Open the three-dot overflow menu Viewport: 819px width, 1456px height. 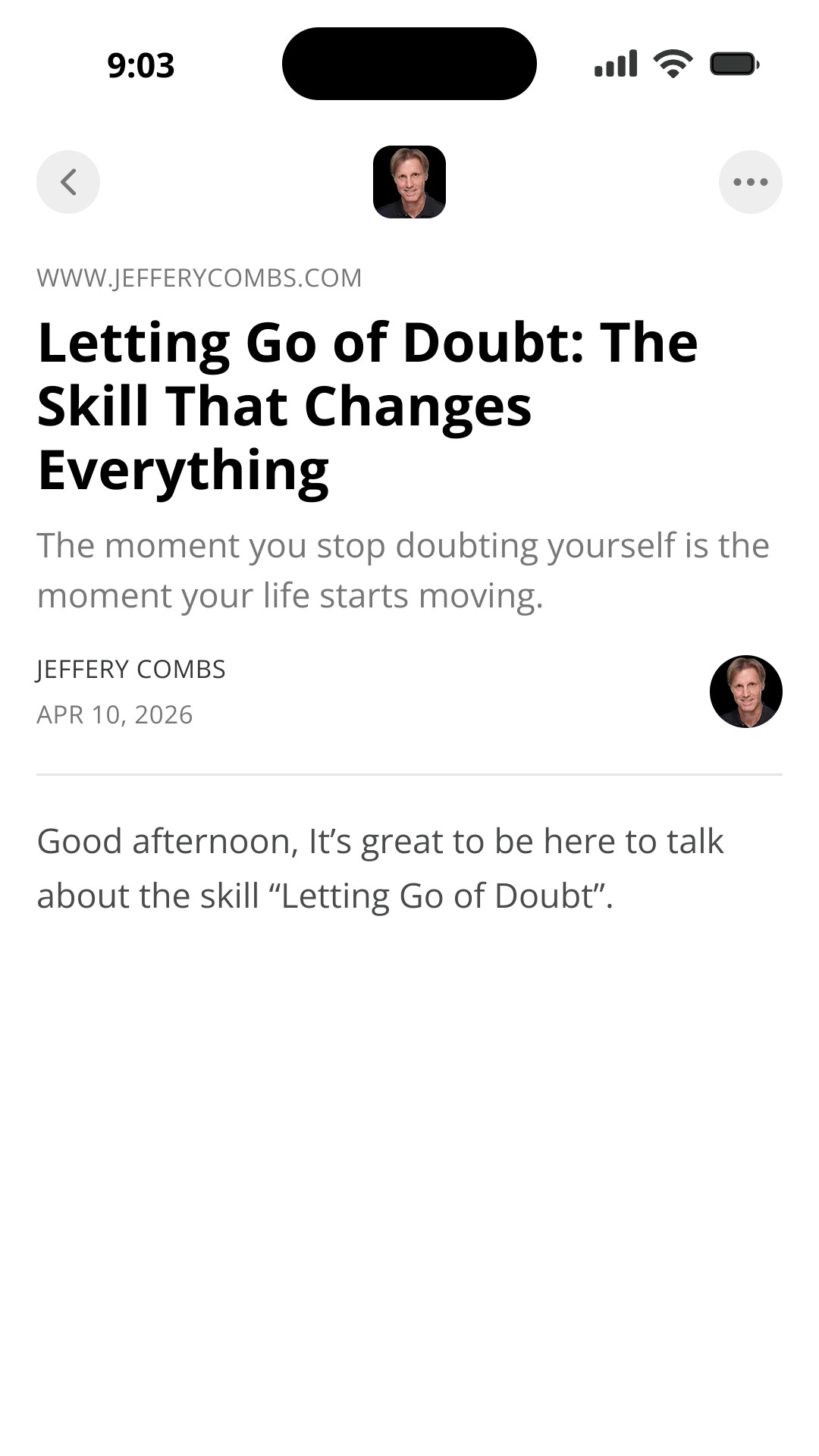[x=750, y=182]
